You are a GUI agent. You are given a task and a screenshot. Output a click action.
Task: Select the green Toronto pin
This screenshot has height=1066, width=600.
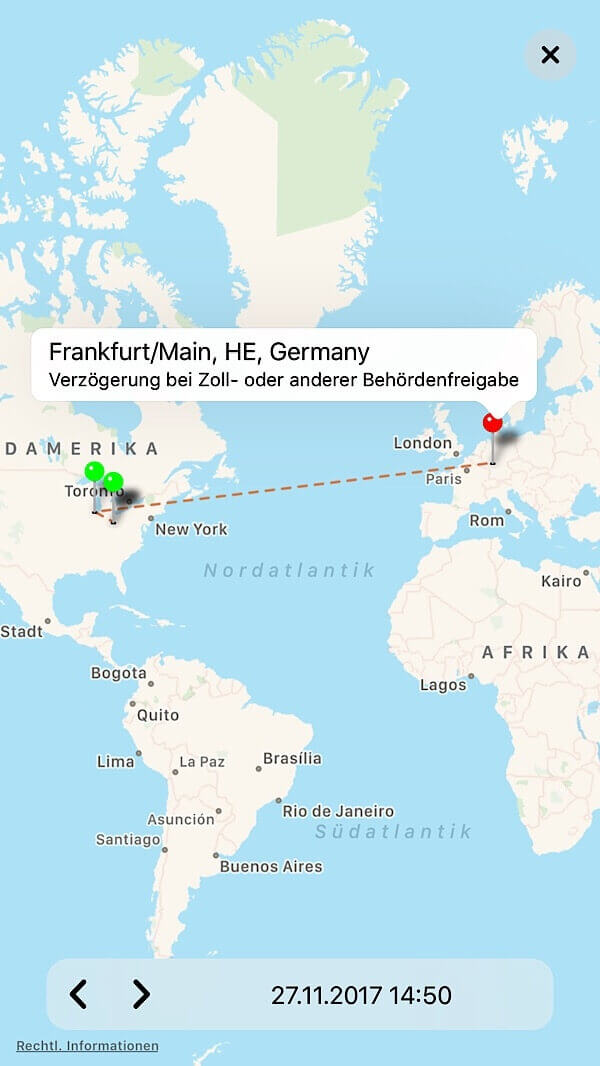94,471
